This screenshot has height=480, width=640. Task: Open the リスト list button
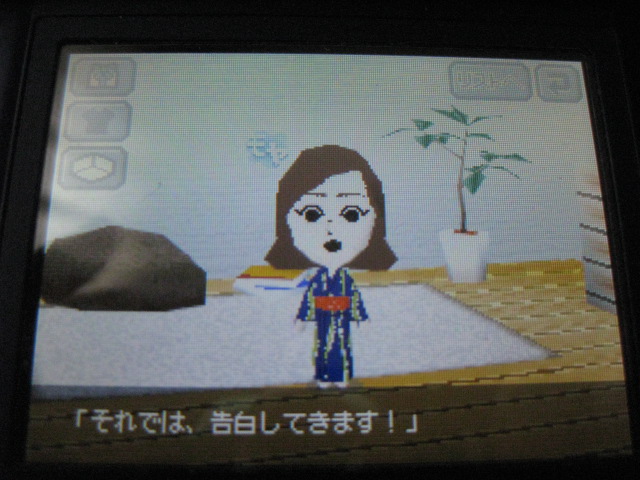point(489,81)
